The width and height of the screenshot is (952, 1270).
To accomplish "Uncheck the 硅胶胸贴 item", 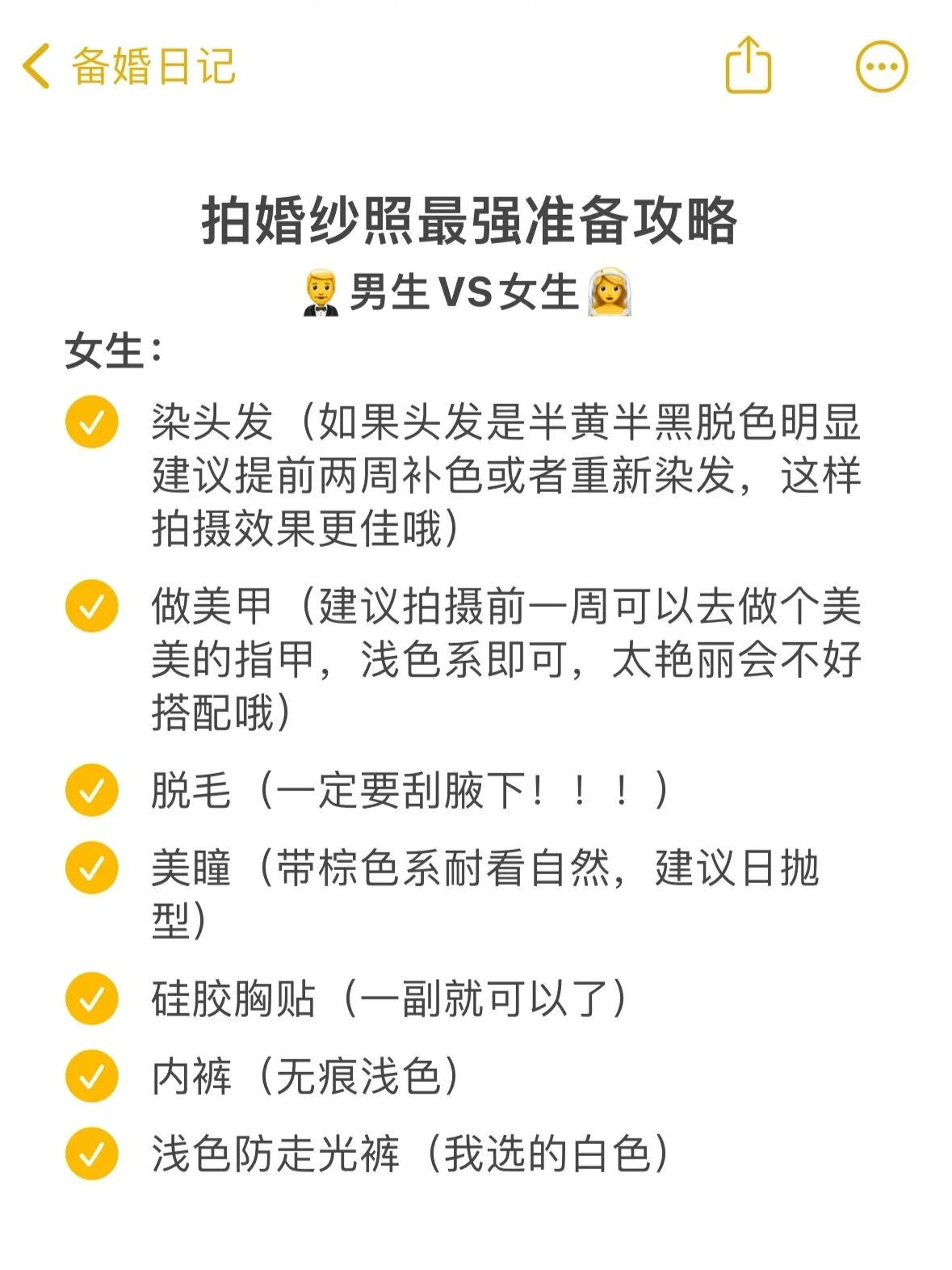I will (92, 999).
